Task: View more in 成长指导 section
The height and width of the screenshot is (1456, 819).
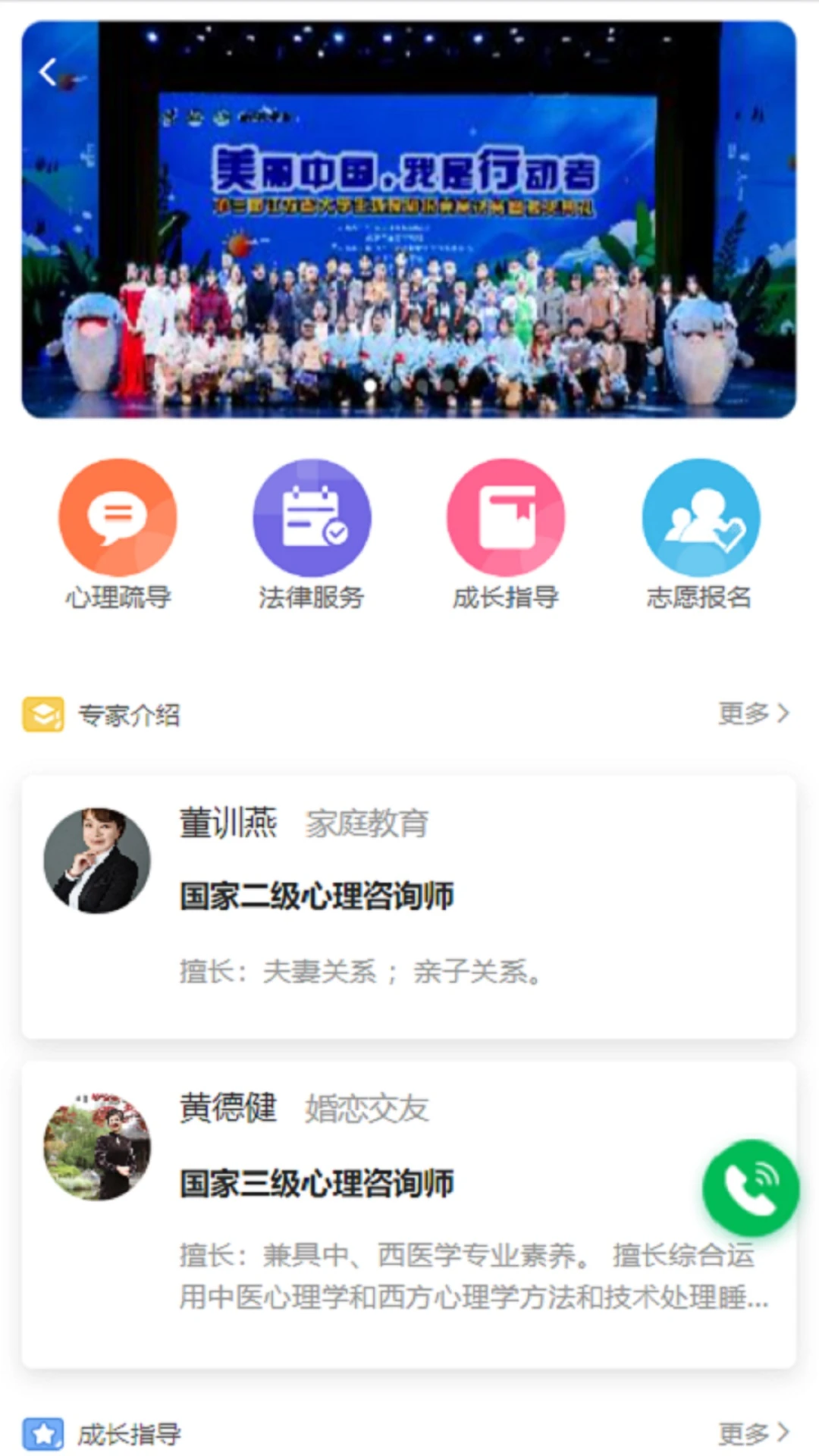Action: point(753,1433)
